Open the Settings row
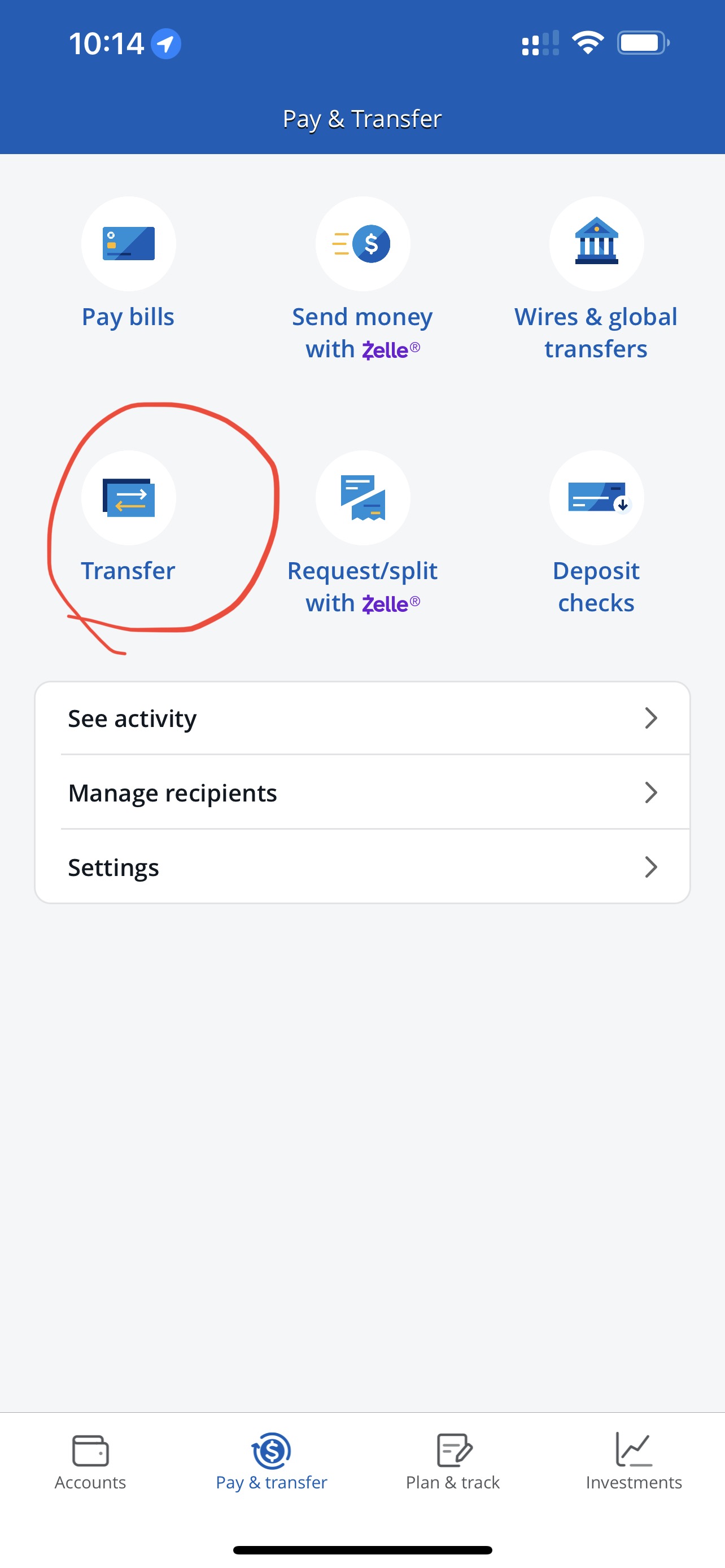 tap(363, 867)
